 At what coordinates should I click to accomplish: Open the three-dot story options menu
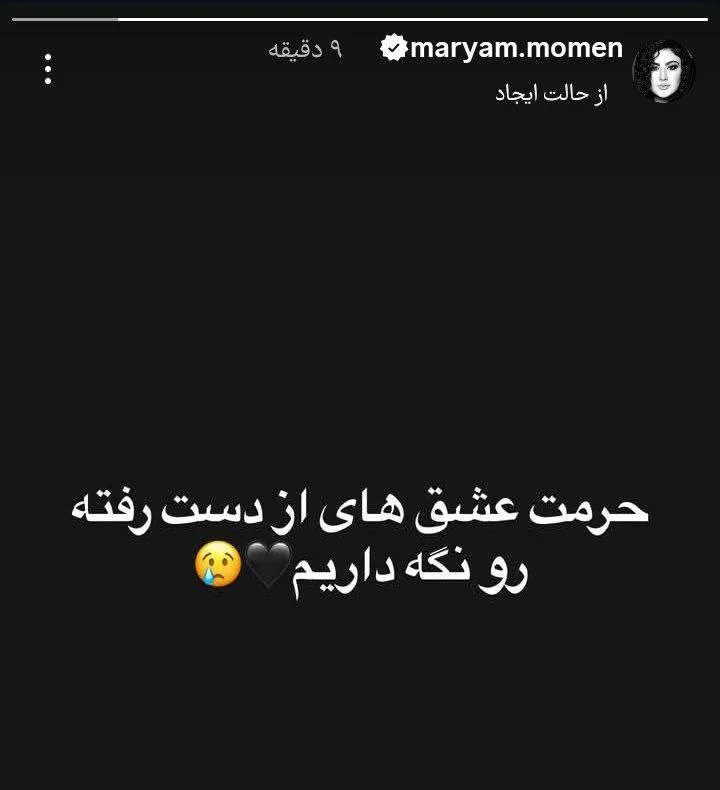click(x=47, y=68)
